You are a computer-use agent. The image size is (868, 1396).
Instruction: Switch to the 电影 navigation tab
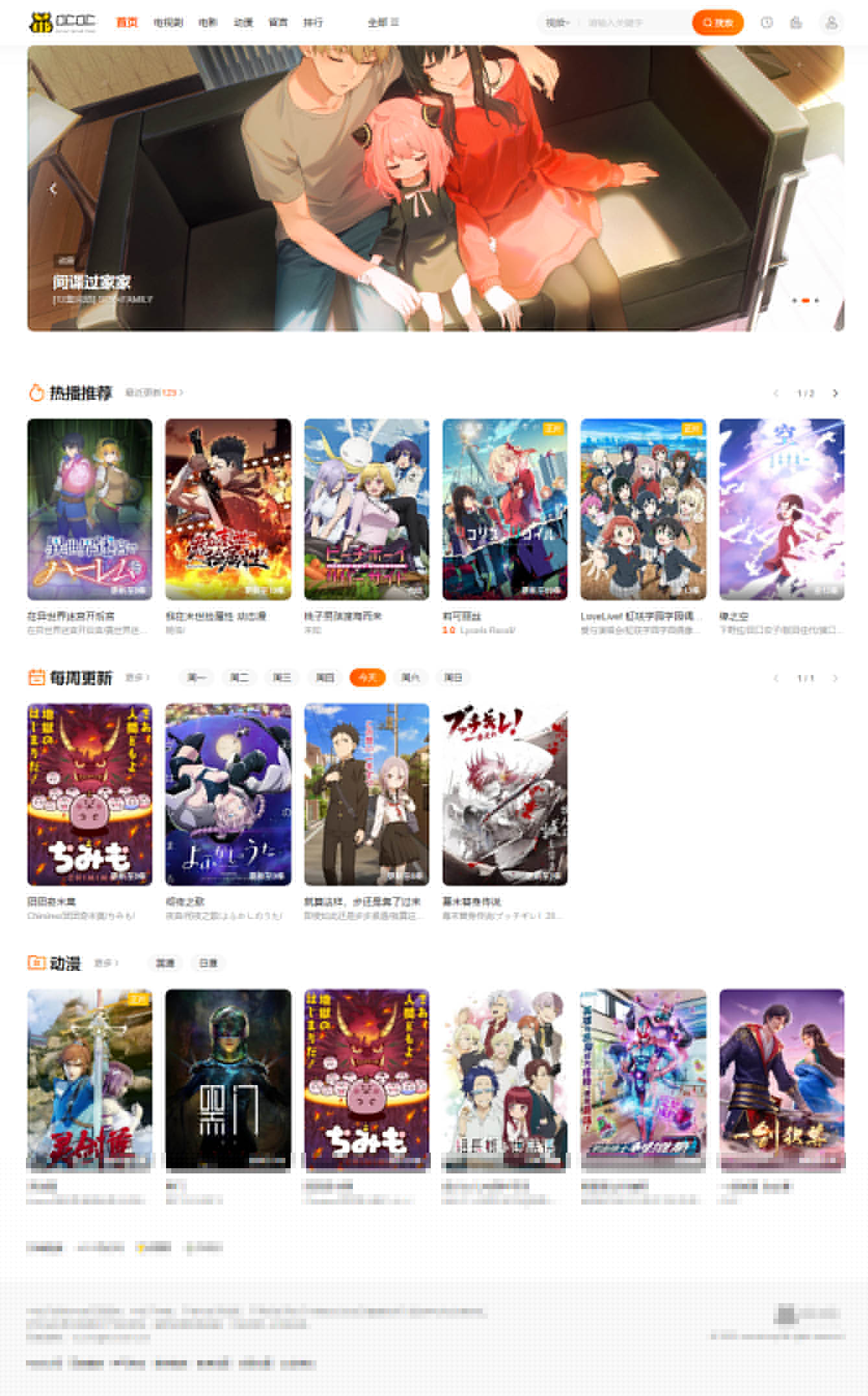[x=208, y=23]
